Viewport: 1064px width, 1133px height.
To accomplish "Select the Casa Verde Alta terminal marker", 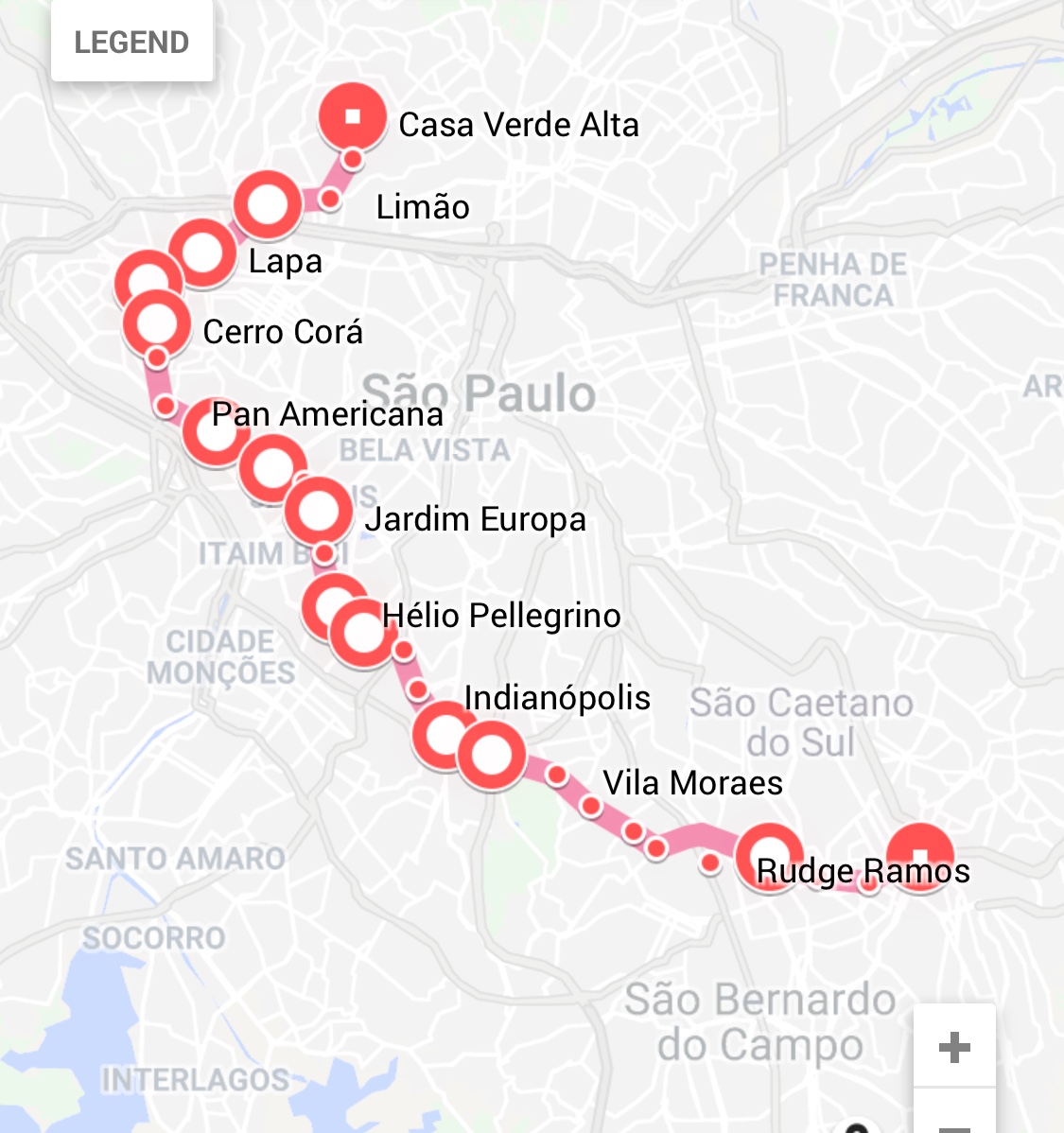I will pos(355,115).
